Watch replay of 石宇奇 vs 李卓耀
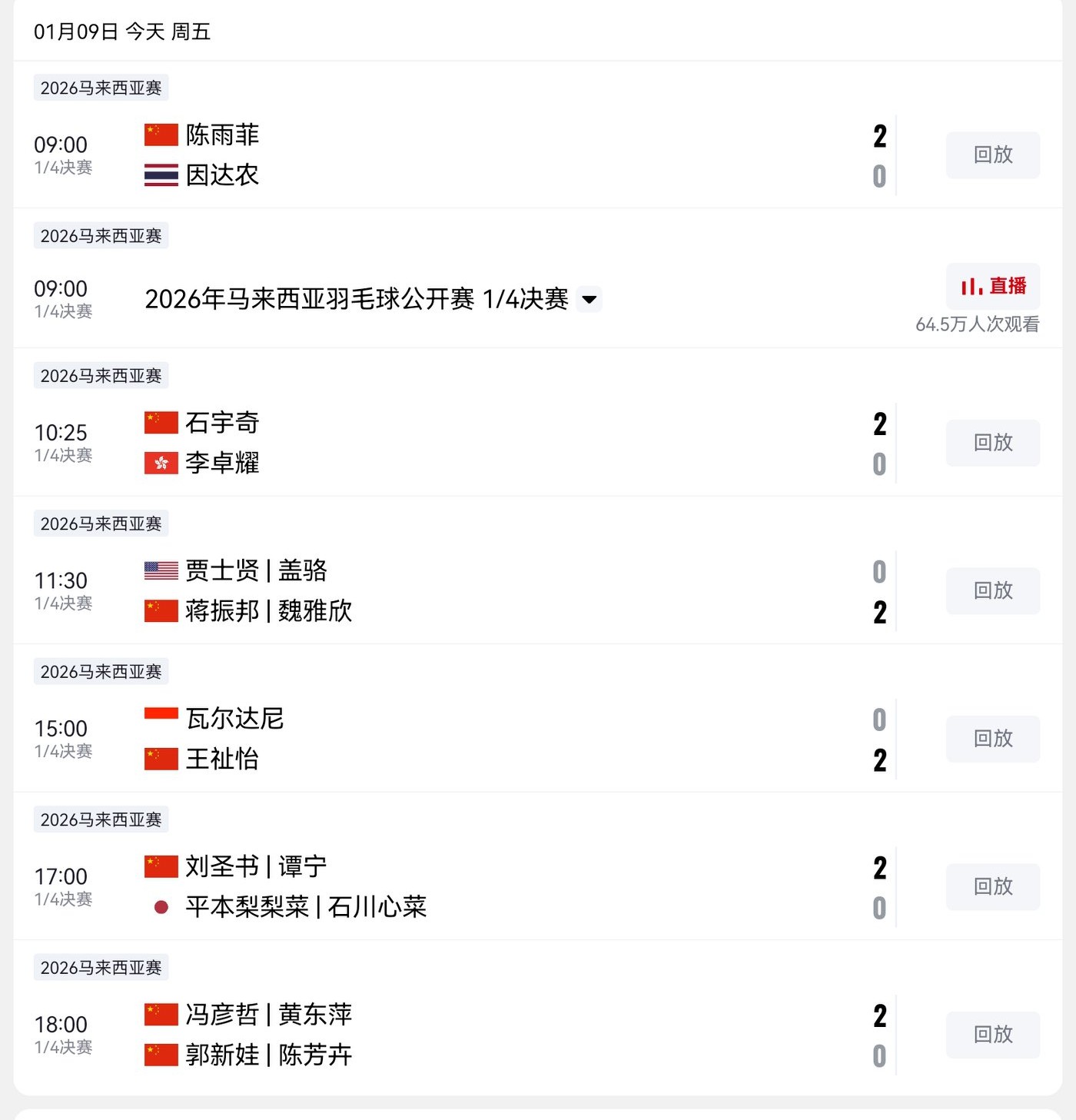This screenshot has height=1120, width=1076. coord(992,443)
